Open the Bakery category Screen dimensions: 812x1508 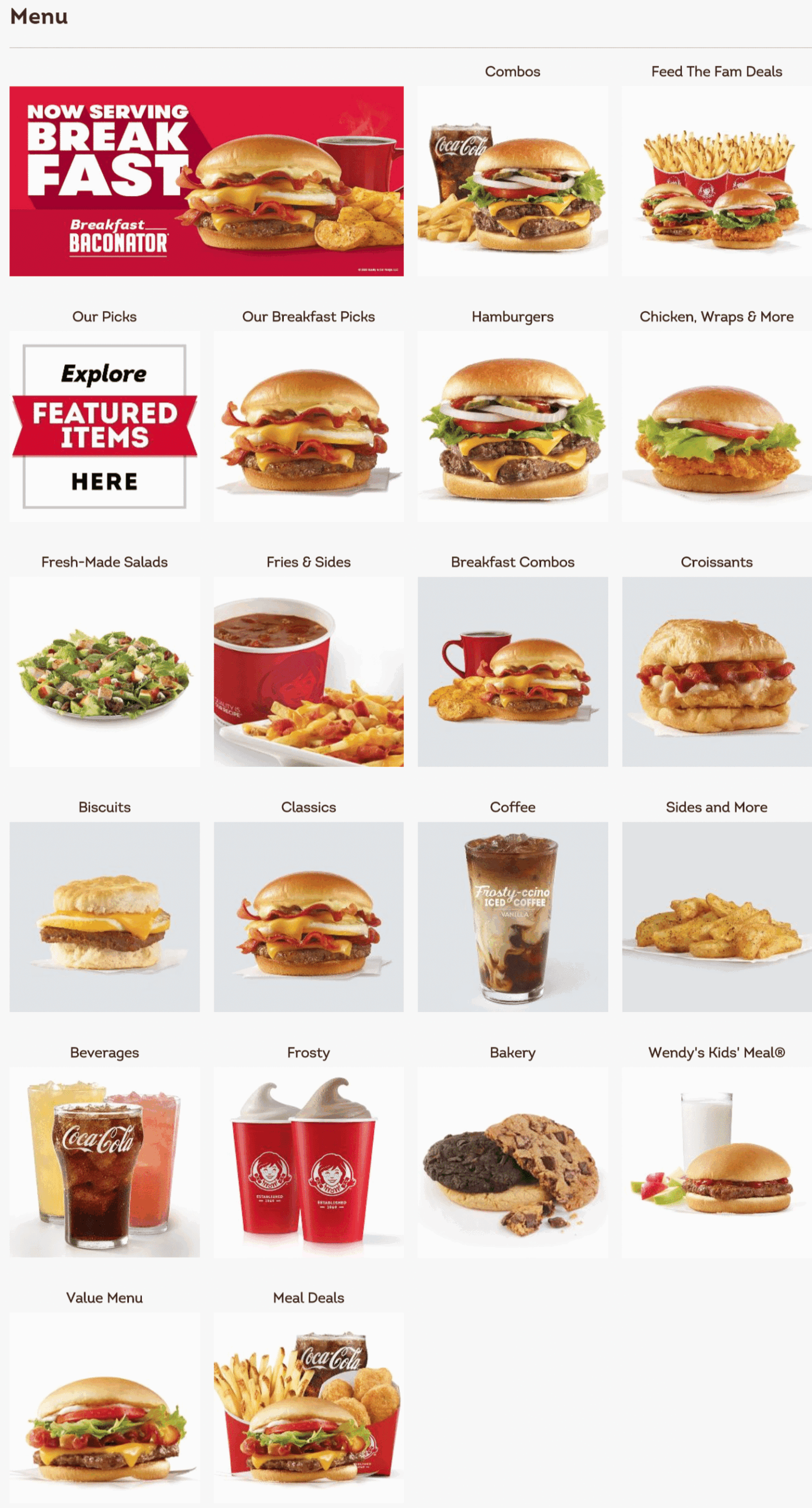pos(512,1162)
